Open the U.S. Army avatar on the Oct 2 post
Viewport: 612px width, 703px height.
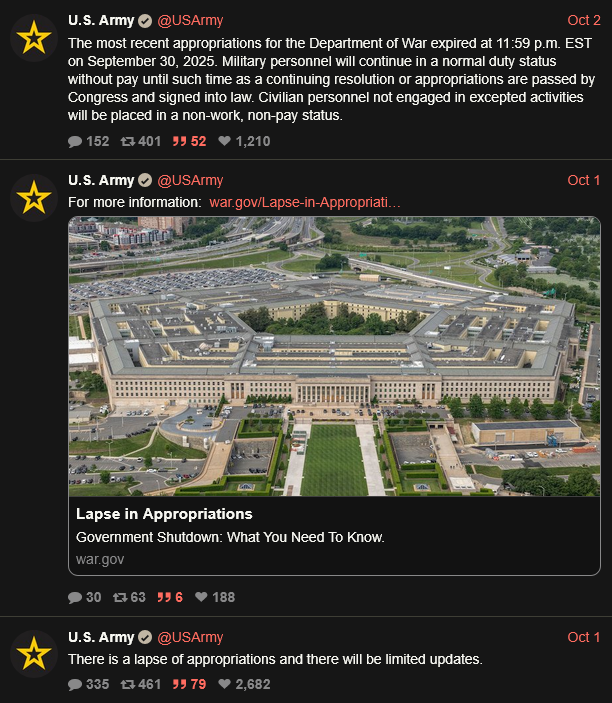tap(34, 39)
